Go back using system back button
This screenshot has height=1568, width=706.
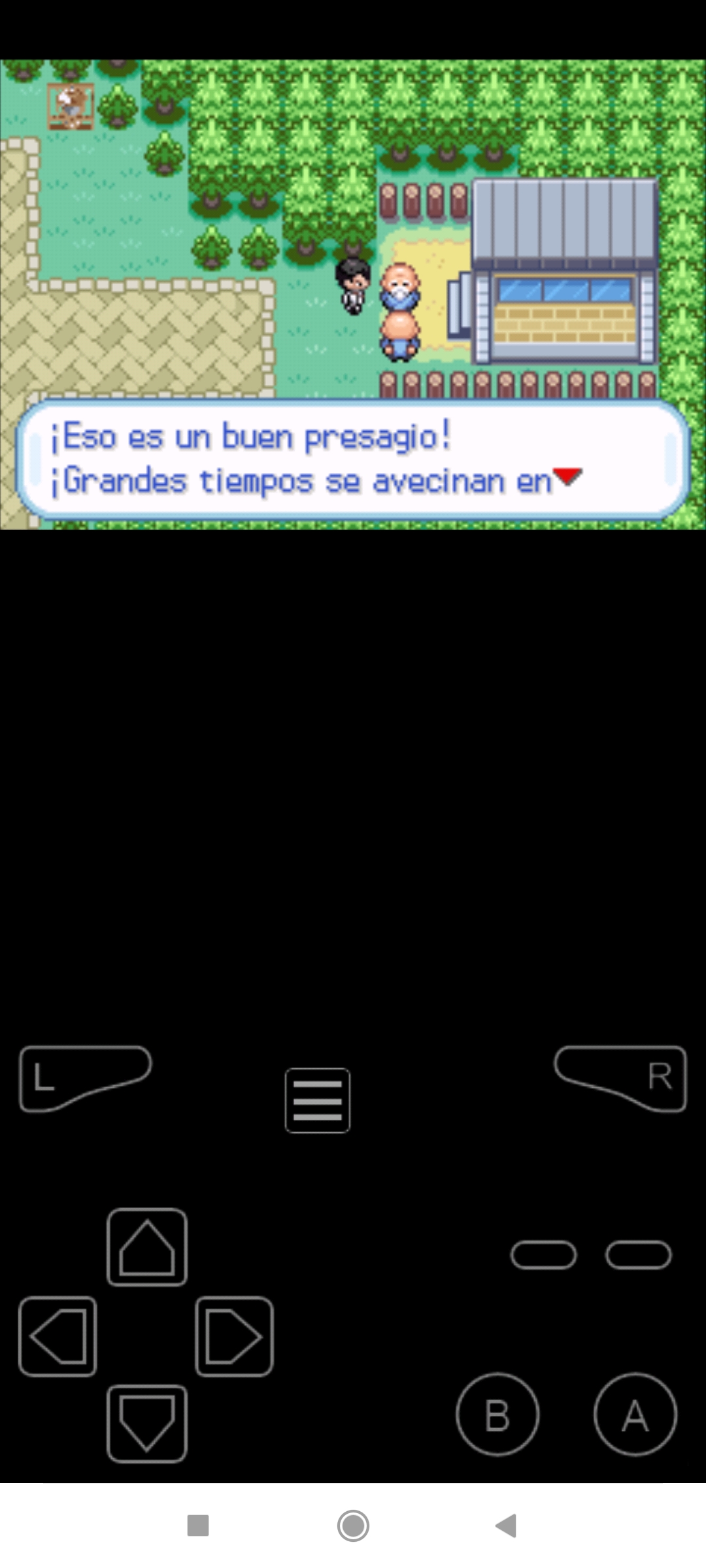coord(507,1526)
